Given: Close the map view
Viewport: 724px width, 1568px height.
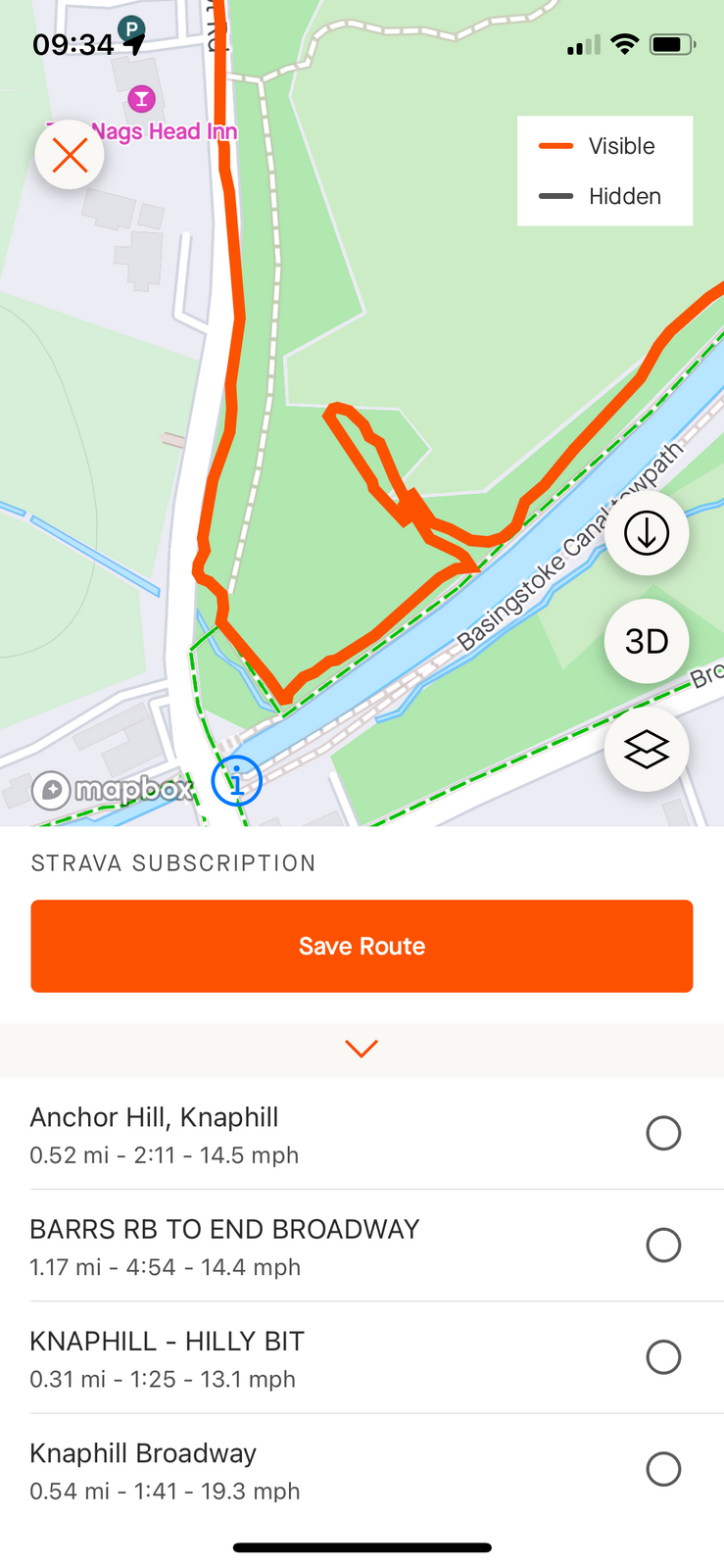Looking at the screenshot, I should 70,155.
